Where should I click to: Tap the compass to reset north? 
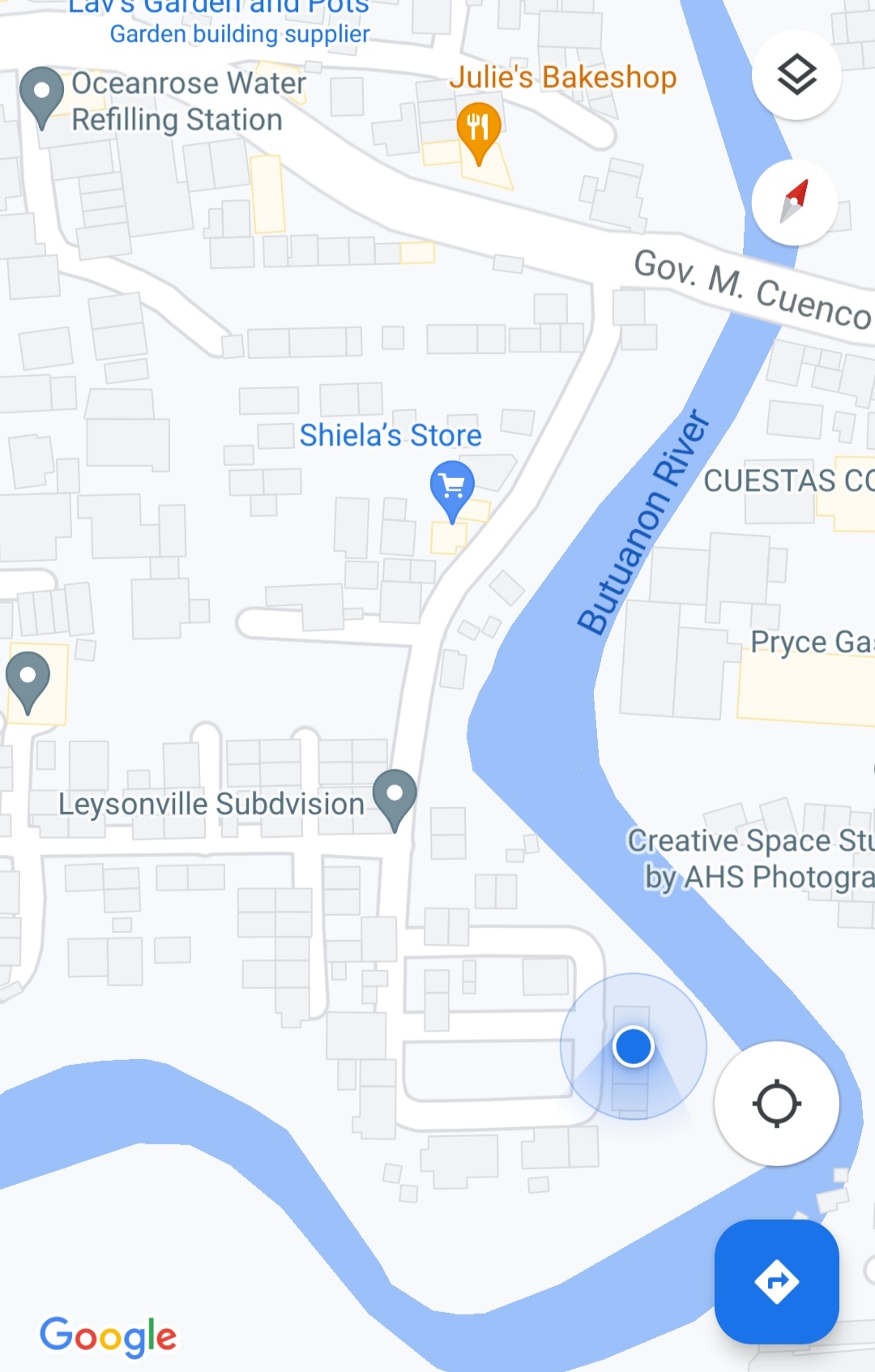(x=794, y=203)
